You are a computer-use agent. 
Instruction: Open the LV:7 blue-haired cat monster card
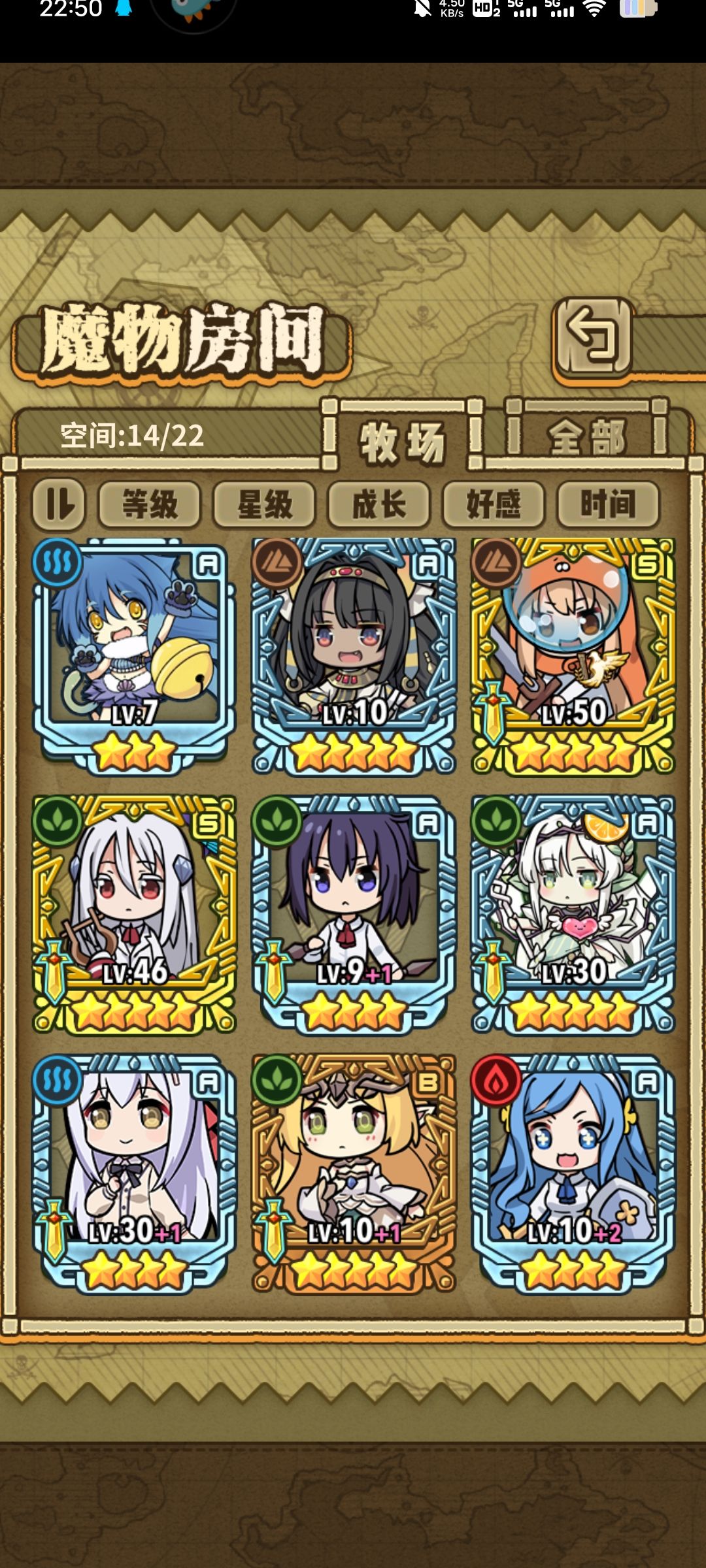[135, 656]
